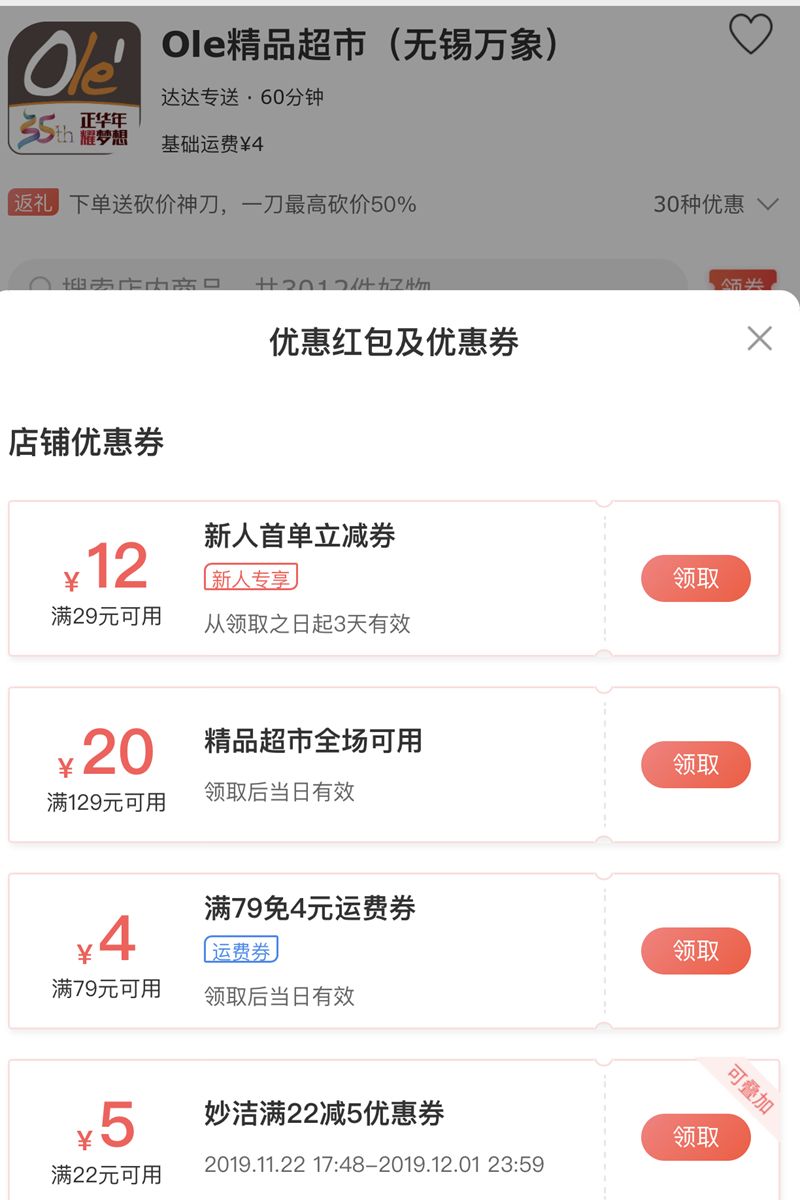Claim the ¥20 storewide coupon via 领取

click(x=696, y=765)
